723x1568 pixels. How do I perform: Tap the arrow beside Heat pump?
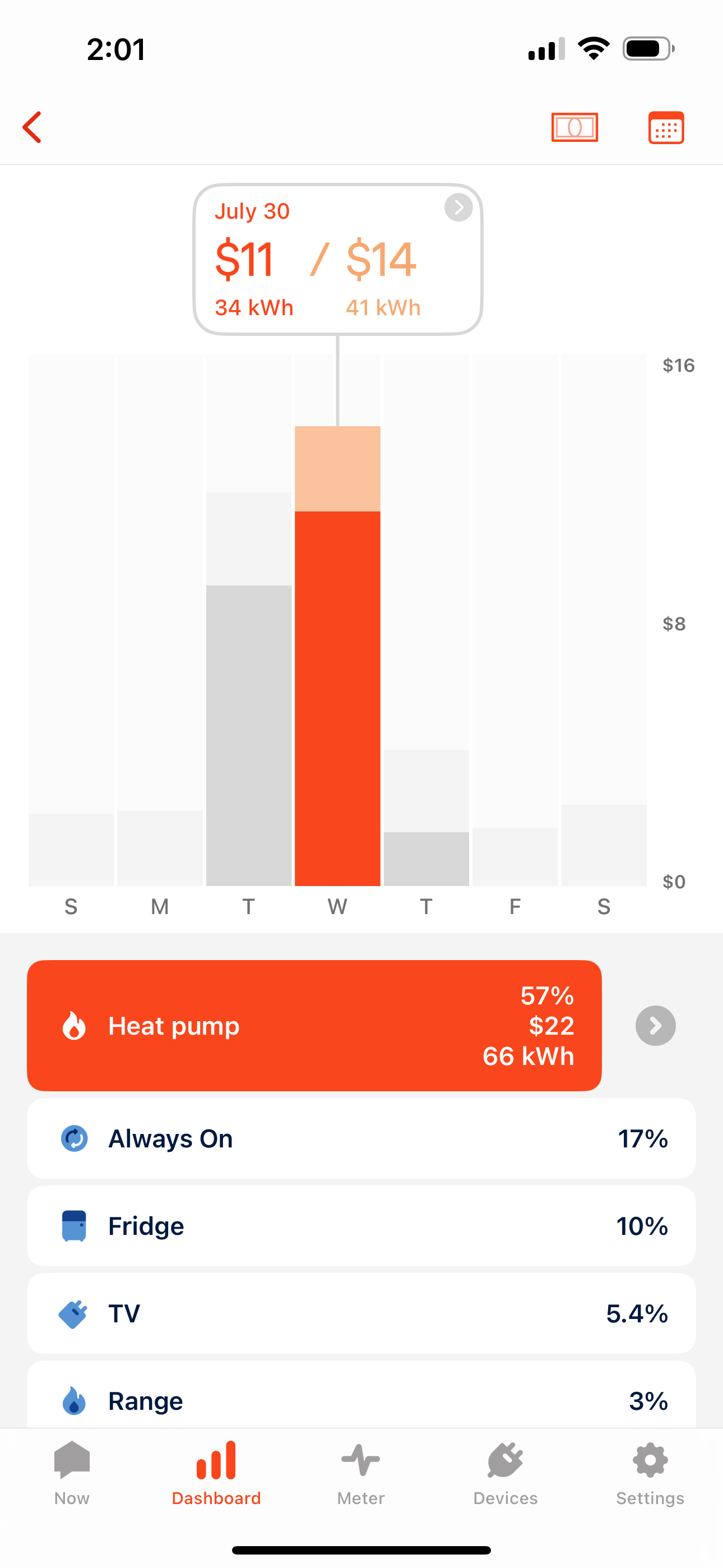point(655,1026)
